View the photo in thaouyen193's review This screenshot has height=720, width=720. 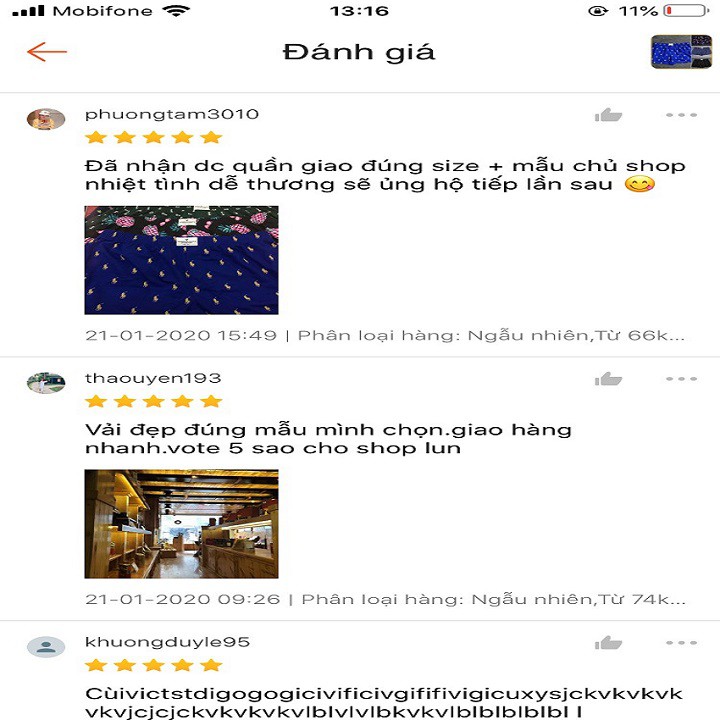(181, 523)
